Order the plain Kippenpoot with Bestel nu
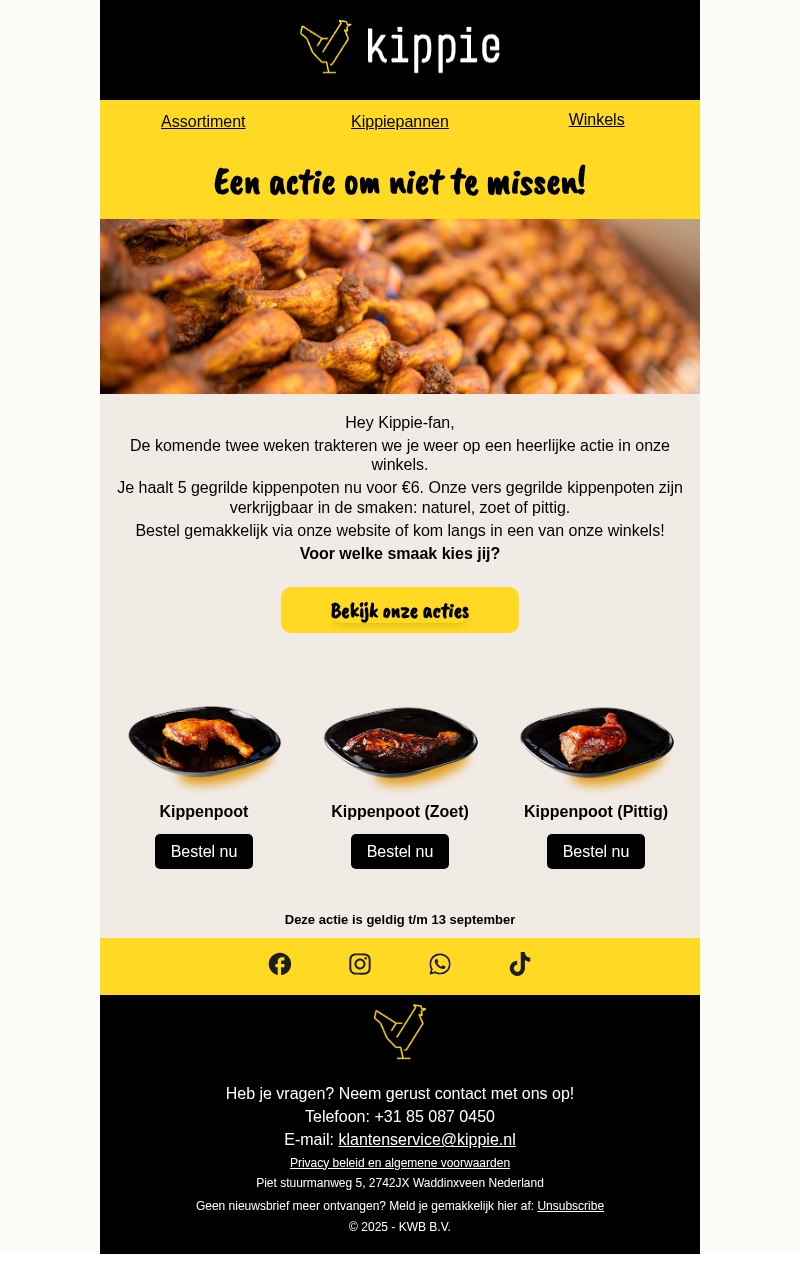The image size is (800, 1271). coord(204,851)
